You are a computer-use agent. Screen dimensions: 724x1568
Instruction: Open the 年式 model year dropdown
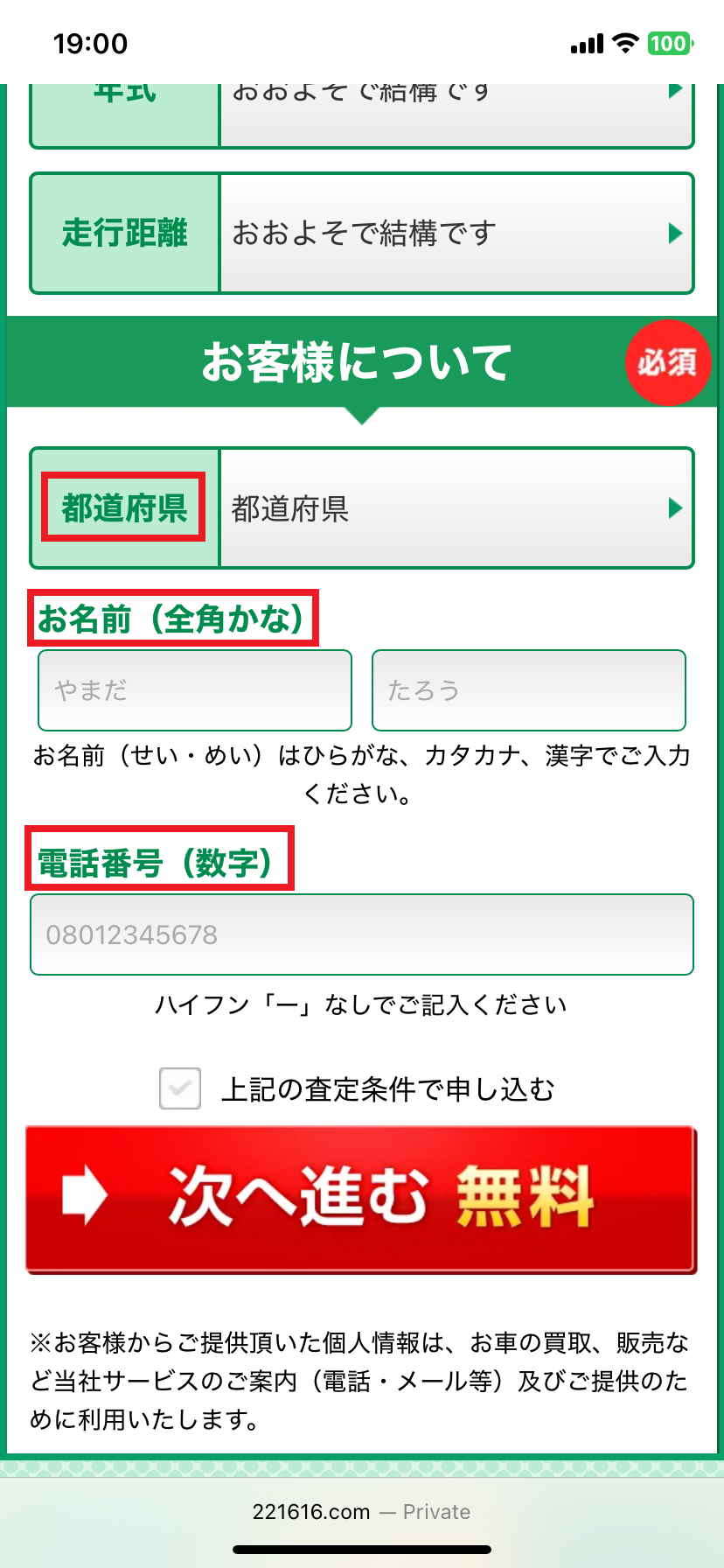(x=455, y=114)
